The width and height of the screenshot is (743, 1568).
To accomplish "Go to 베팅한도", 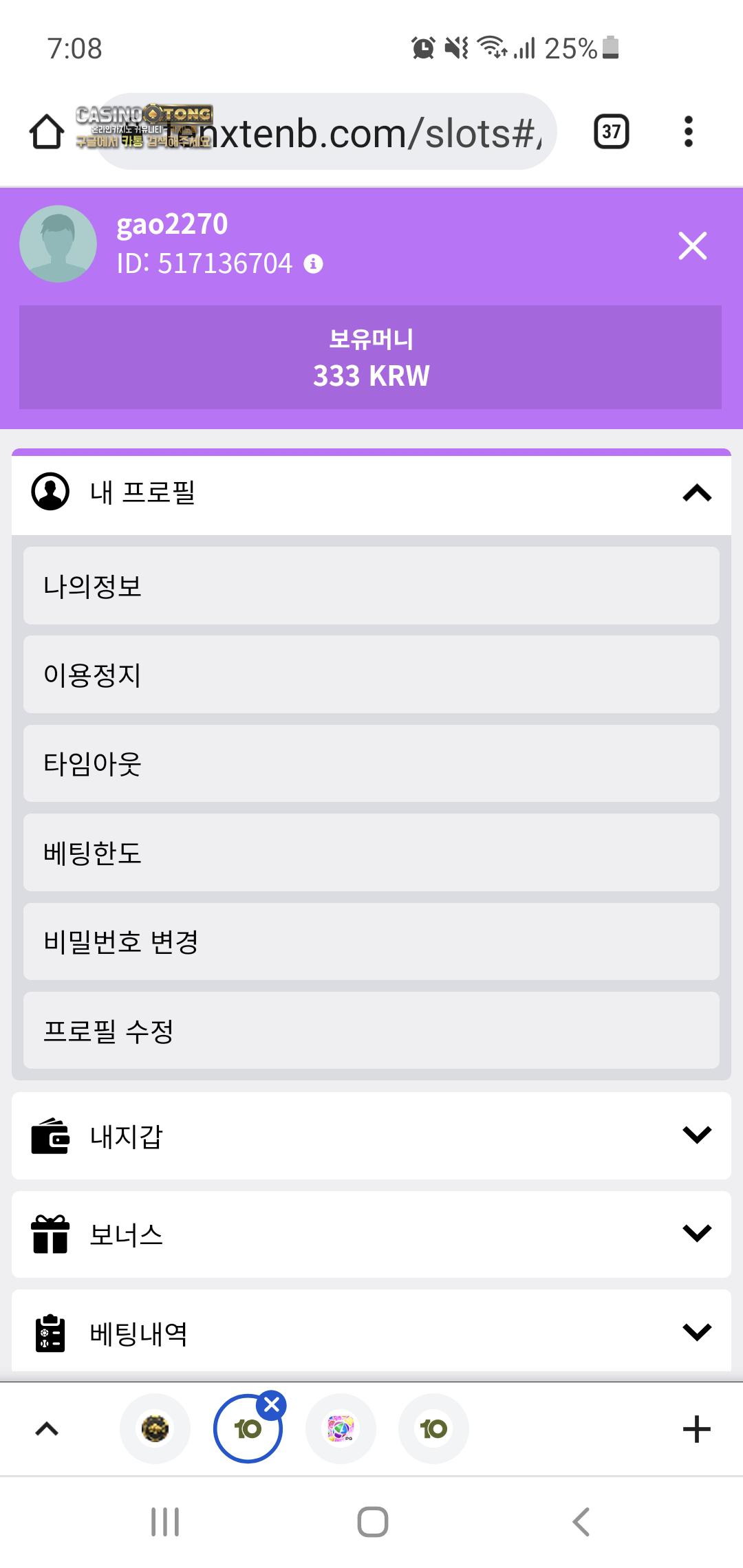I will tap(371, 853).
